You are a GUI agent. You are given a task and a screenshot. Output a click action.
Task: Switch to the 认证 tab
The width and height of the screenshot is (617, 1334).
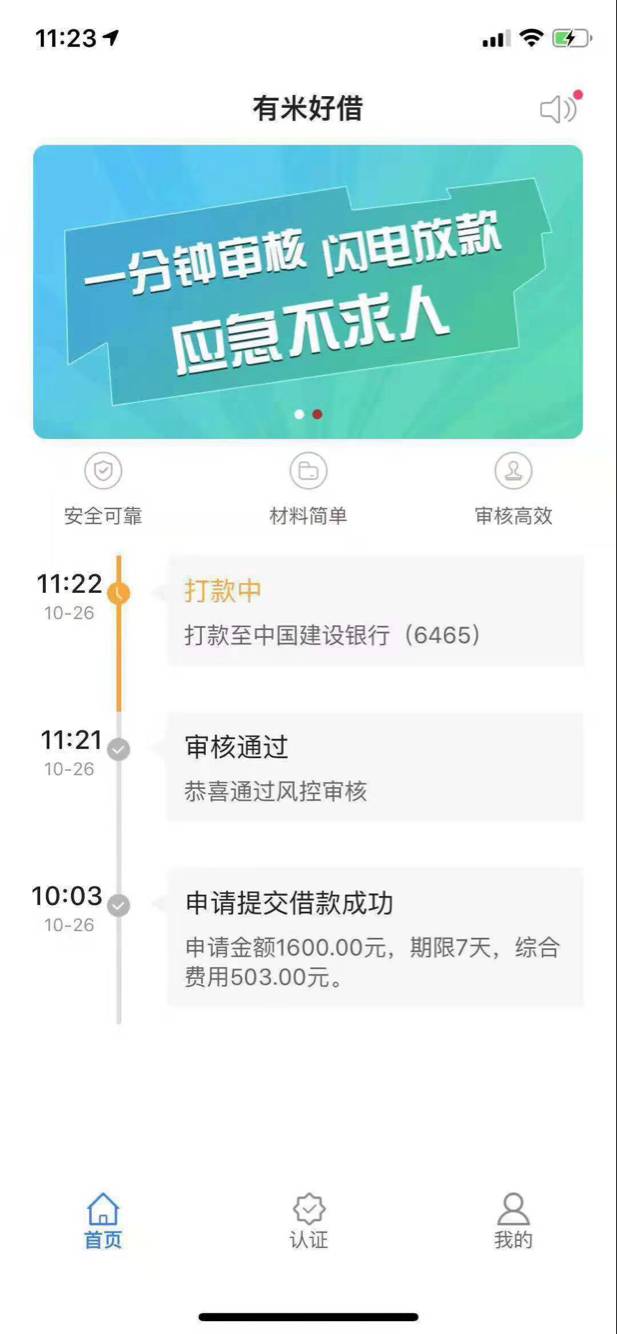308,1221
